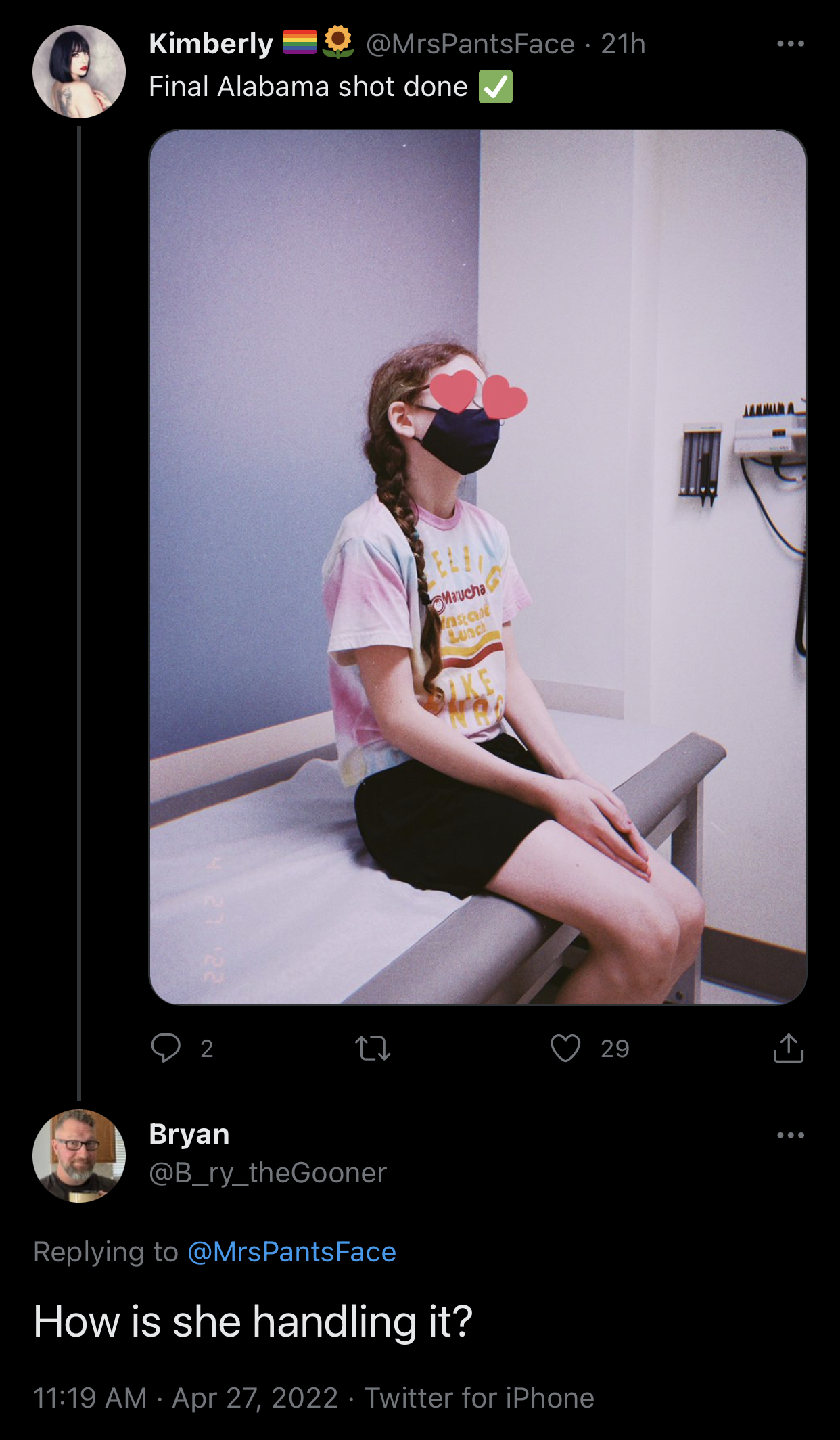Share Kimberly's tweet
Screen dimensions: 840x1440
788,1048
